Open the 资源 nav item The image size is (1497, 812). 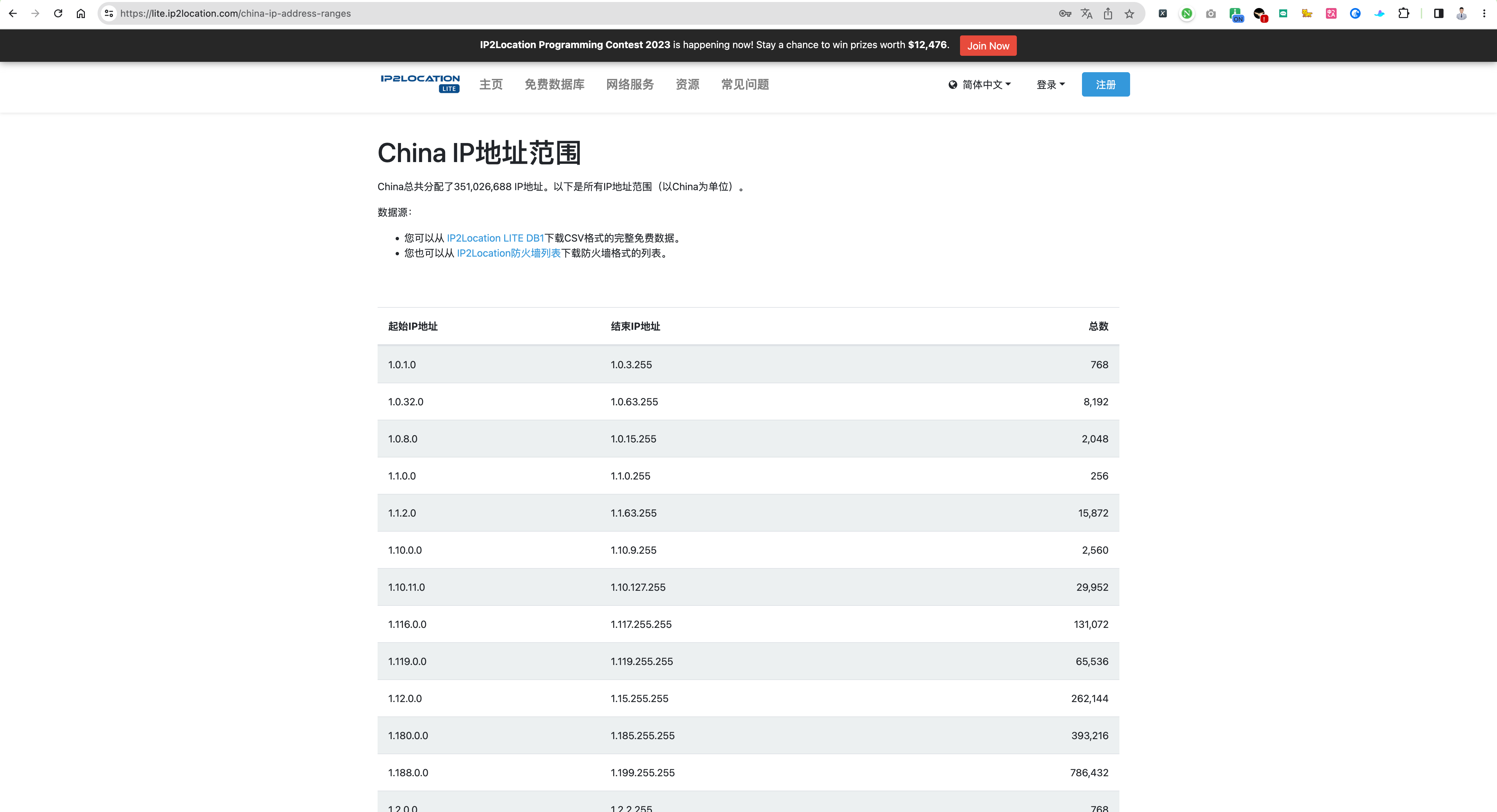click(687, 84)
